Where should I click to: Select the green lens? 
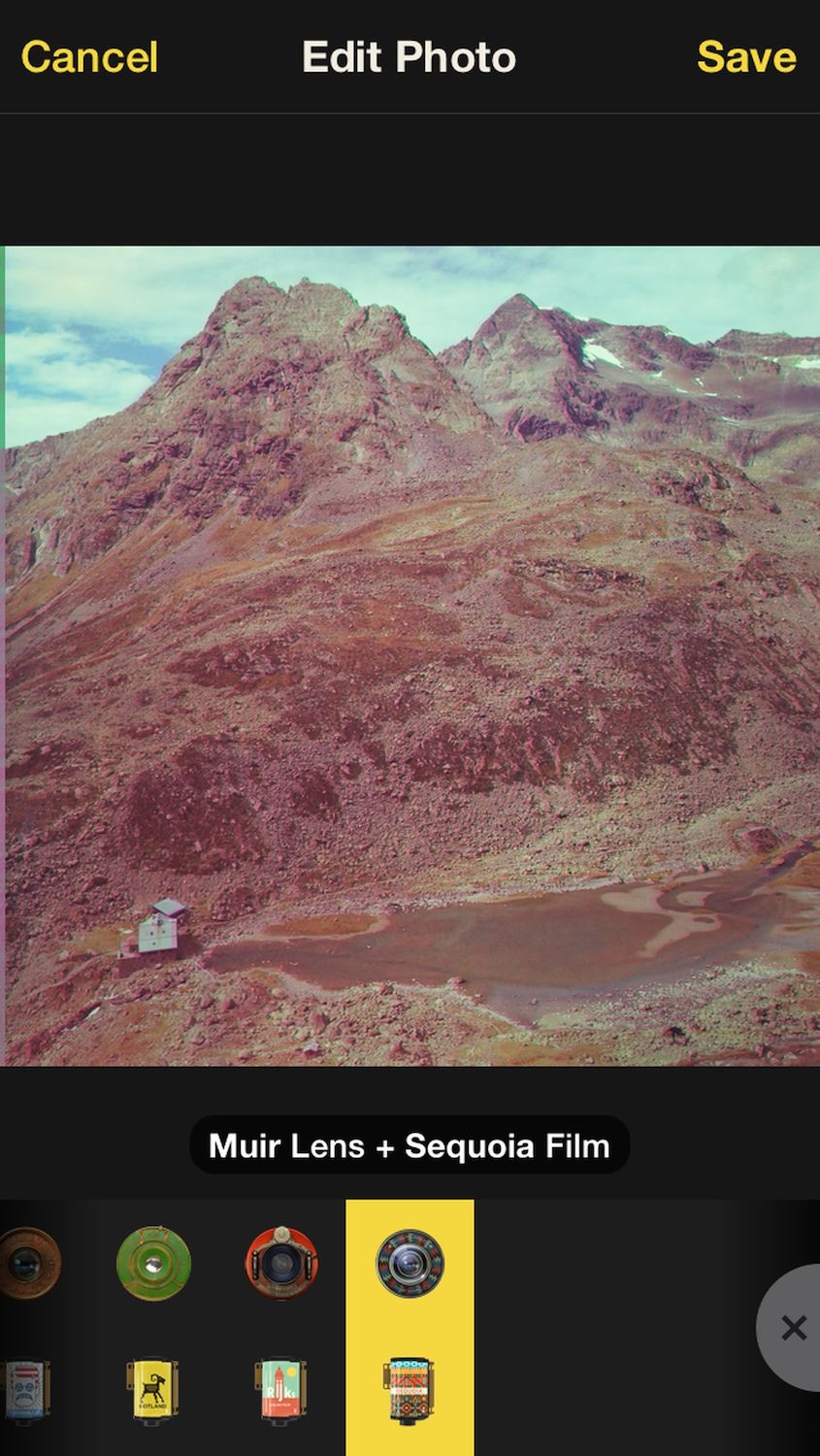153,1262
